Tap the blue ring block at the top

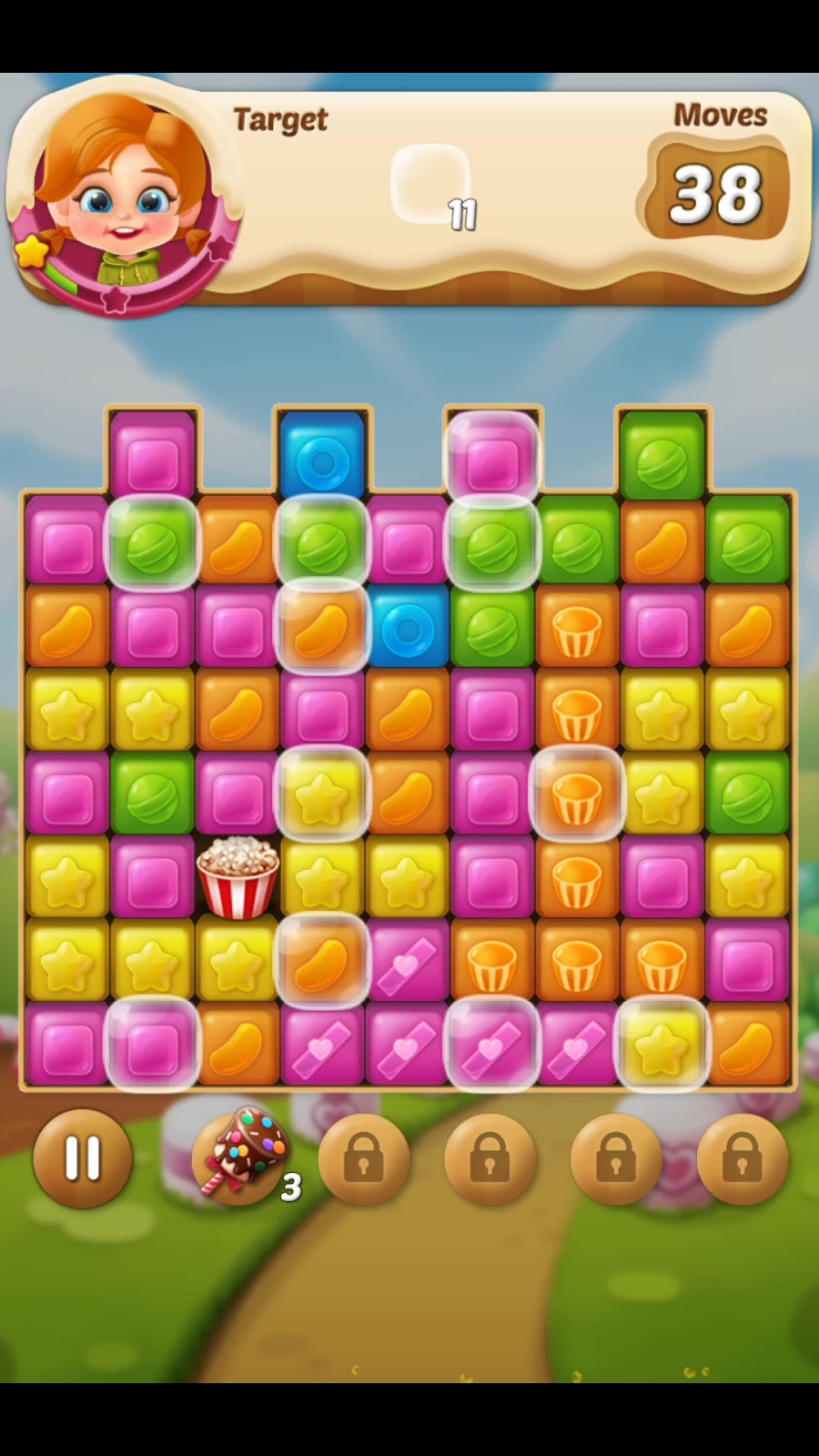(x=321, y=458)
